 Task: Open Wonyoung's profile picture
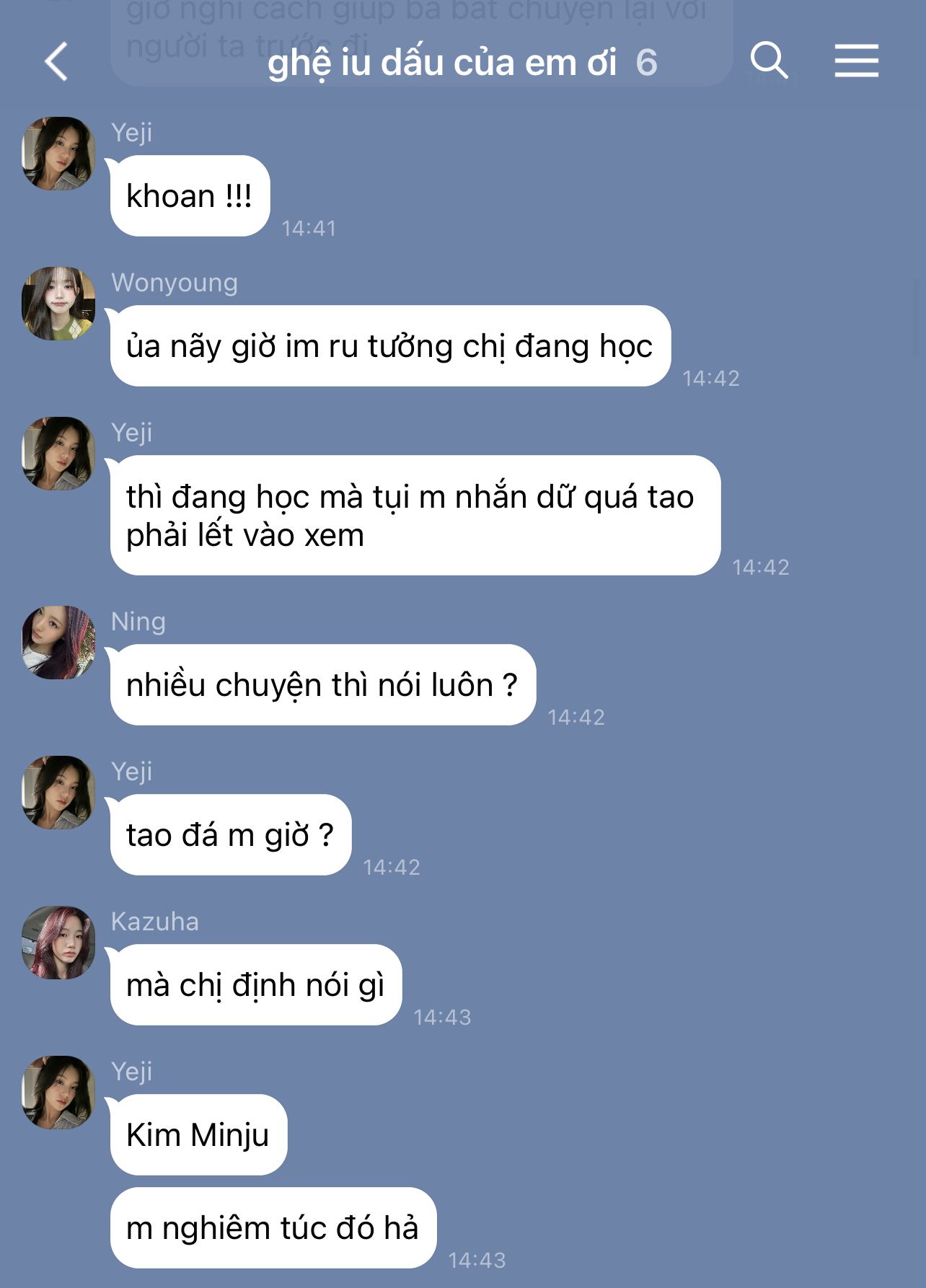pyautogui.click(x=59, y=304)
